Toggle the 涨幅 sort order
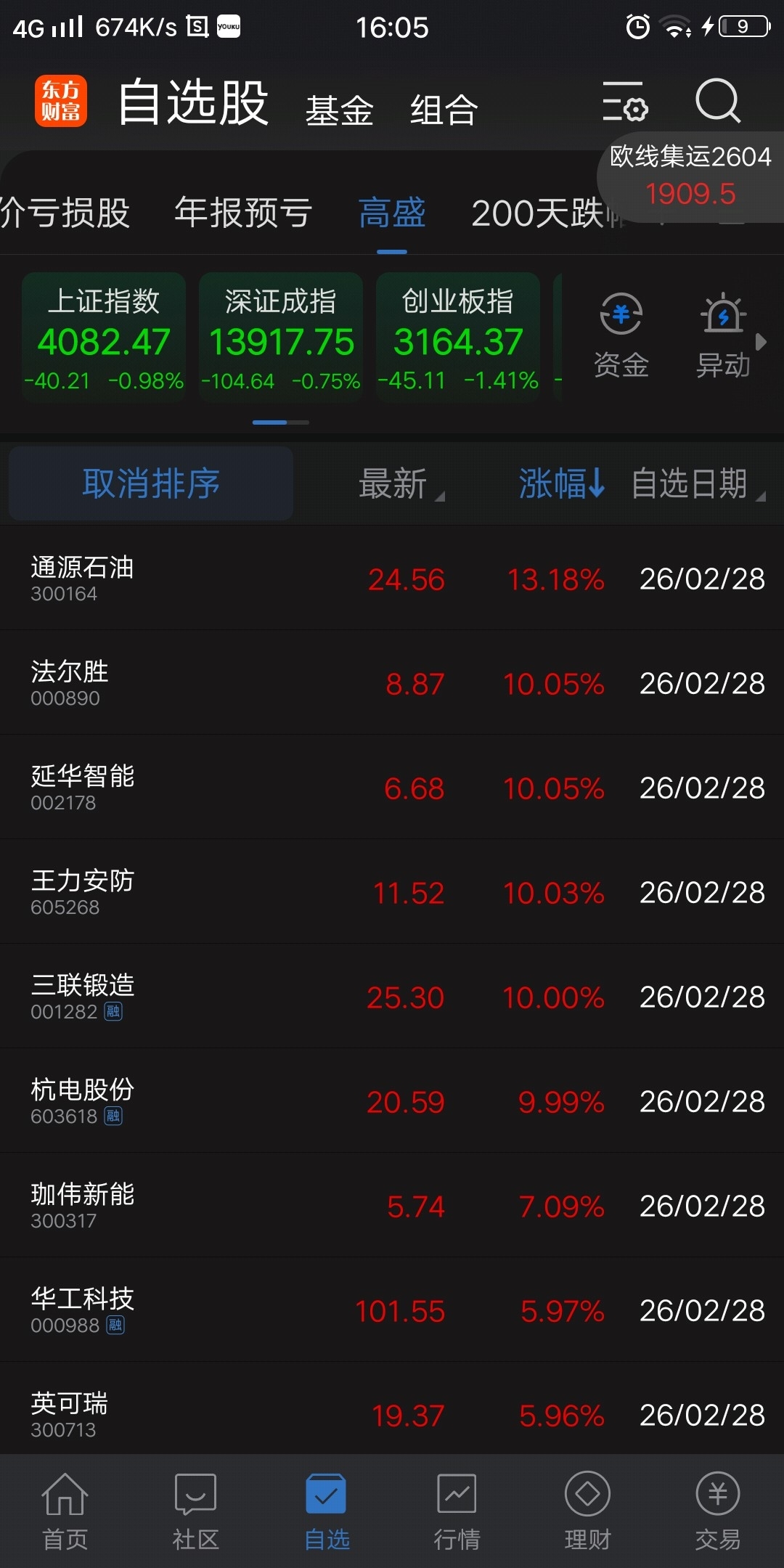 click(561, 483)
